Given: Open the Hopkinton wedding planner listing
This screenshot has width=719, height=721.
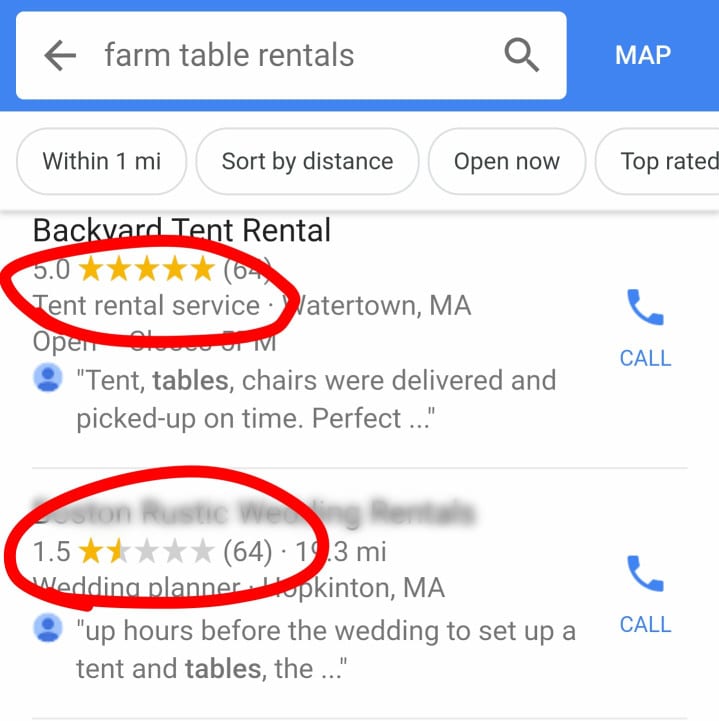Looking at the screenshot, I should pos(253,515).
